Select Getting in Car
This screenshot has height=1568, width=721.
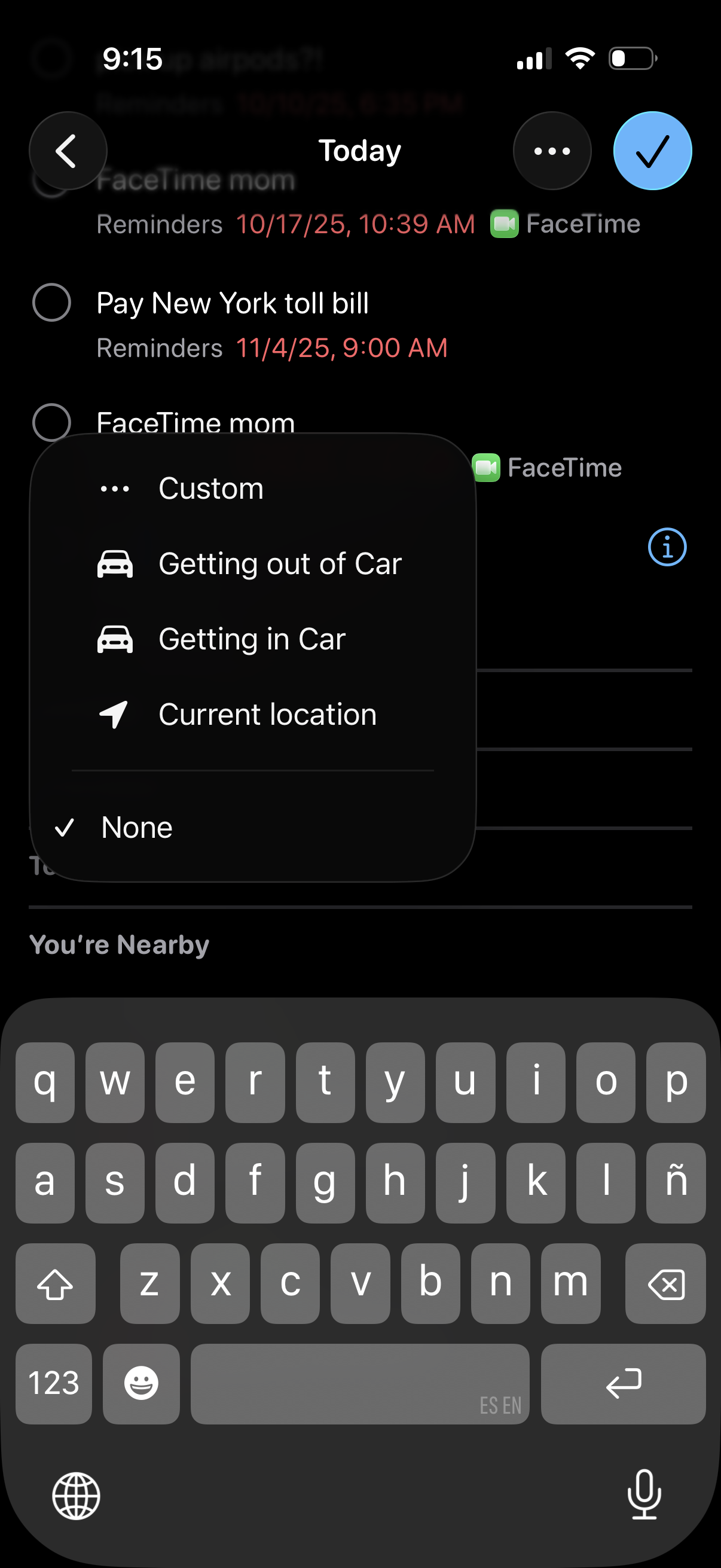(251, 639)
